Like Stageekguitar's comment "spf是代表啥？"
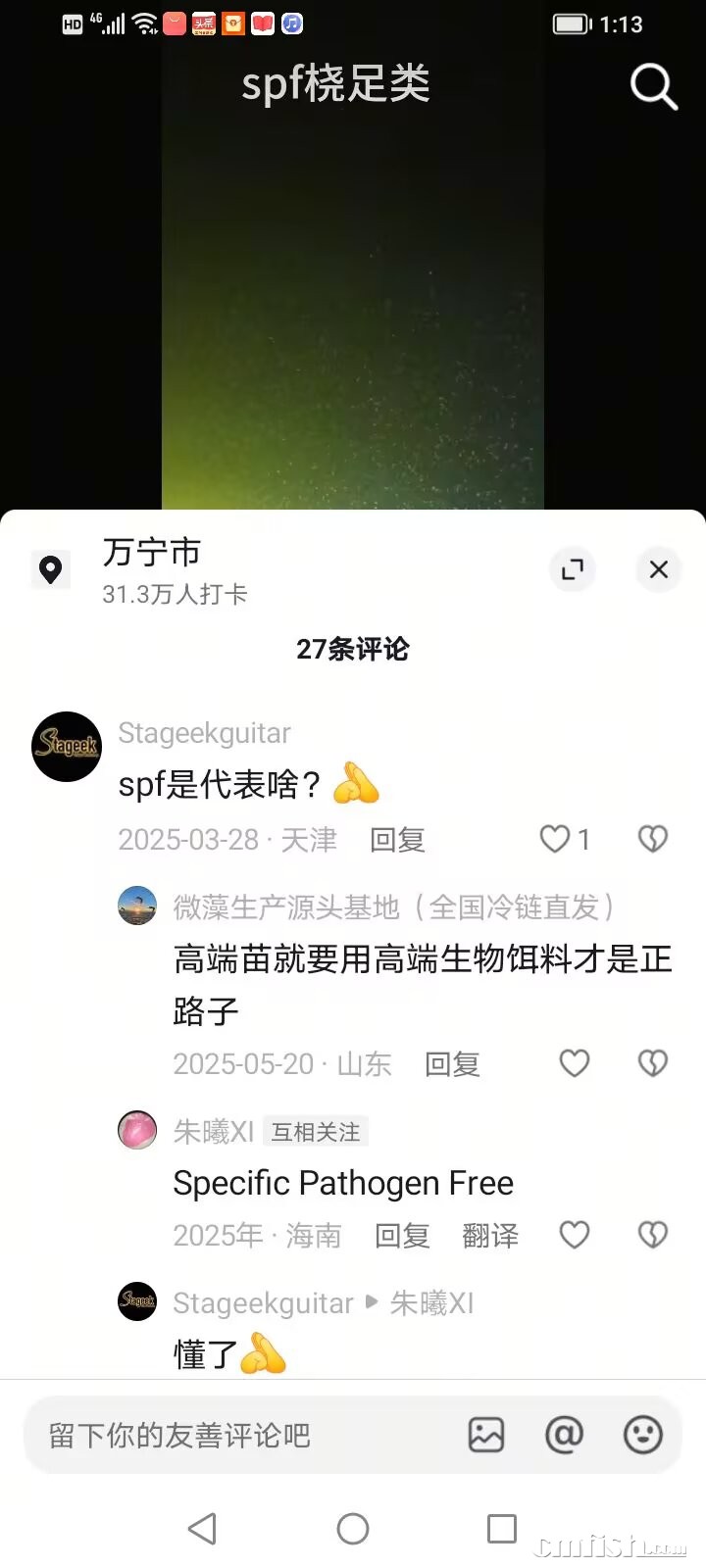 (555, 839)
